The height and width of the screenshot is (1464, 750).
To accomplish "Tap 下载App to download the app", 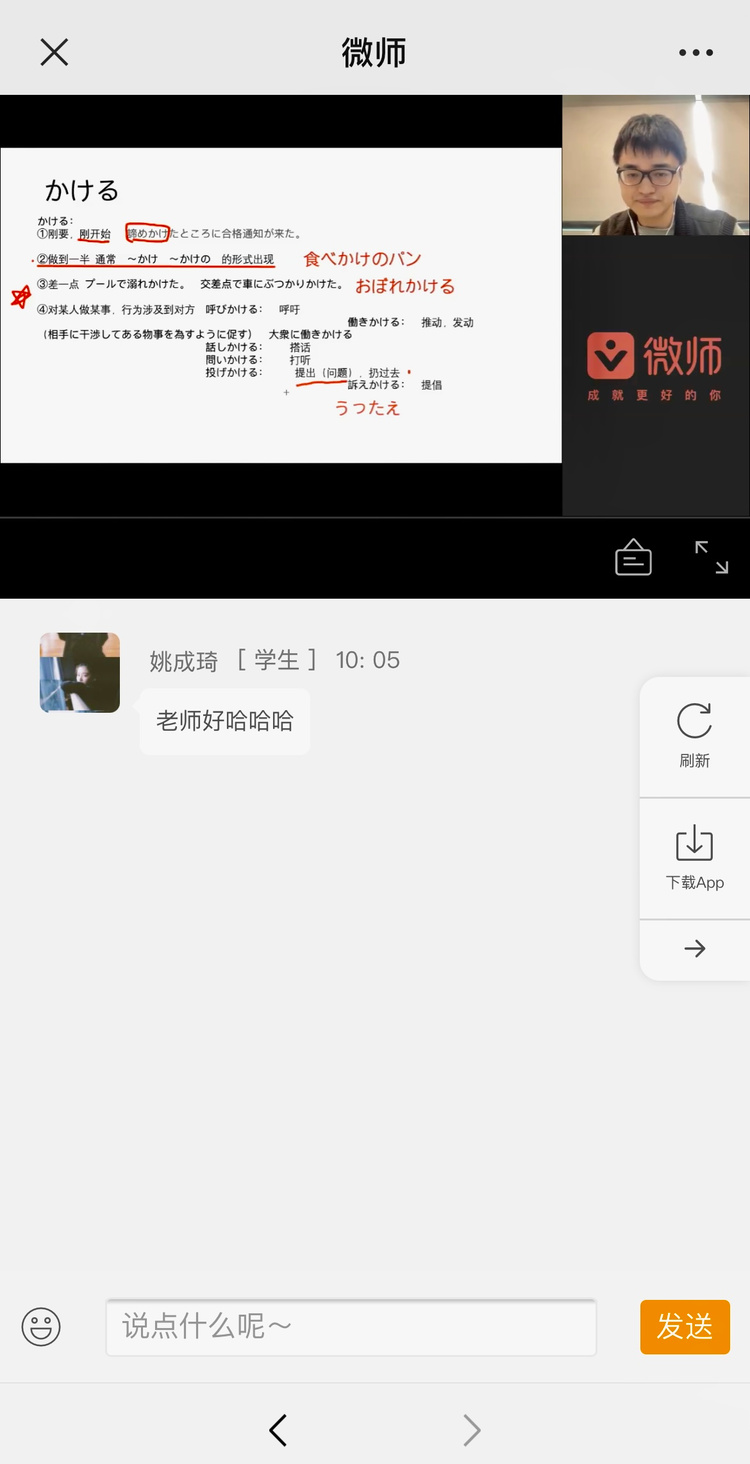I will click(694, 858).
